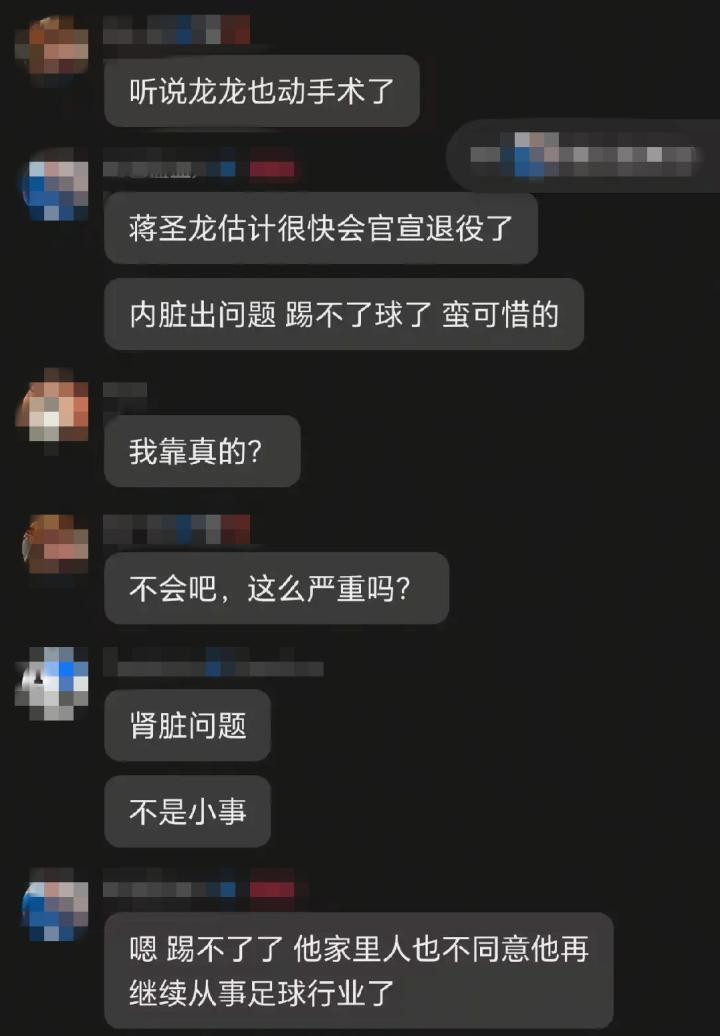This screenshot has height=1036, width=720.
Task: Tap avatar beside 蒋圣龙估计很快会官宣退役了 message
Action: point(55,185)
